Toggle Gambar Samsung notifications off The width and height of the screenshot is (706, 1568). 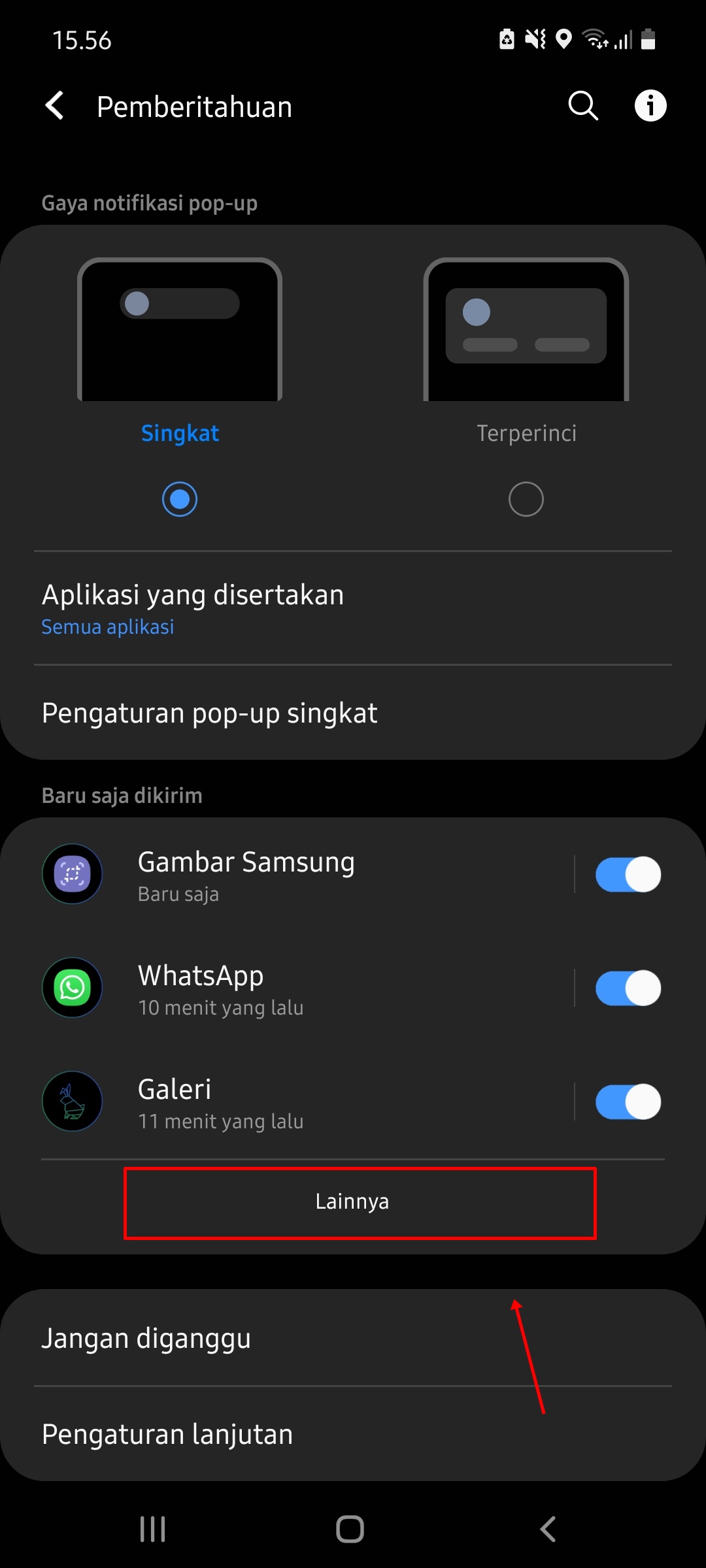[628, 874]
